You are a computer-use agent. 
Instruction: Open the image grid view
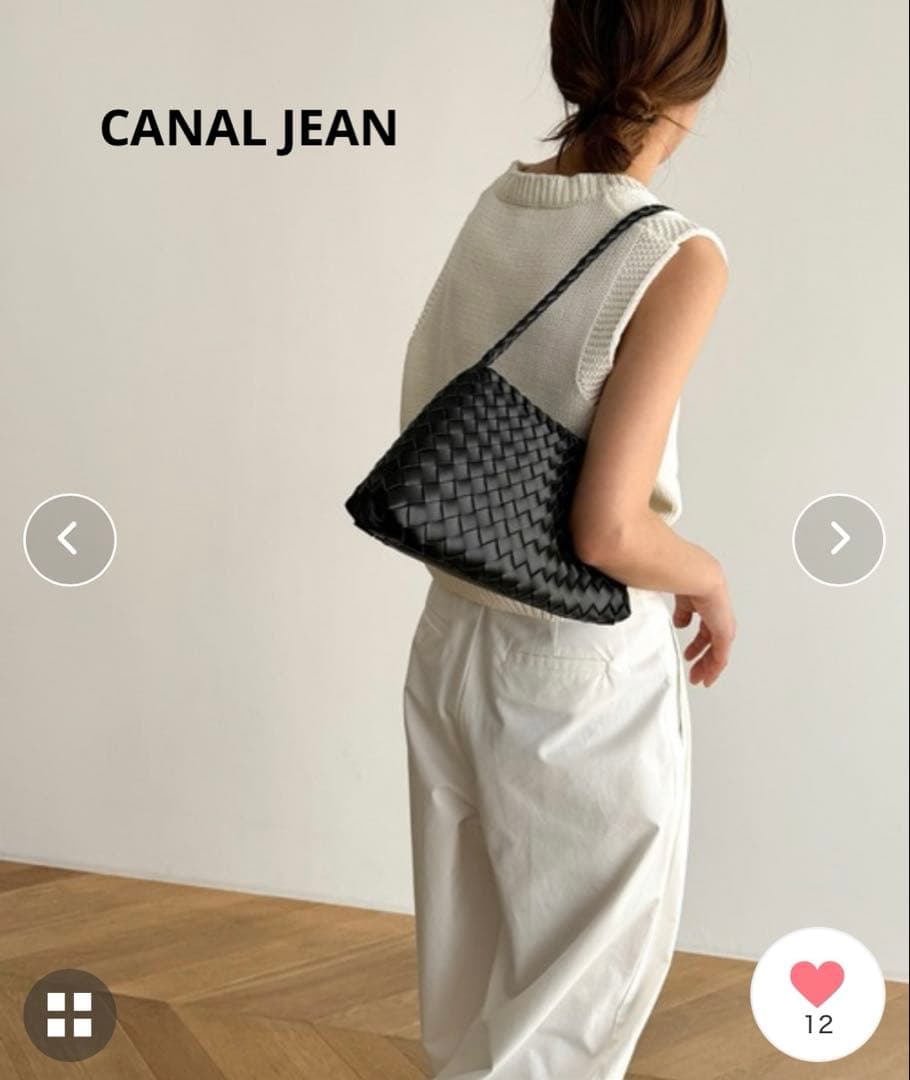tap(69, 1014)
